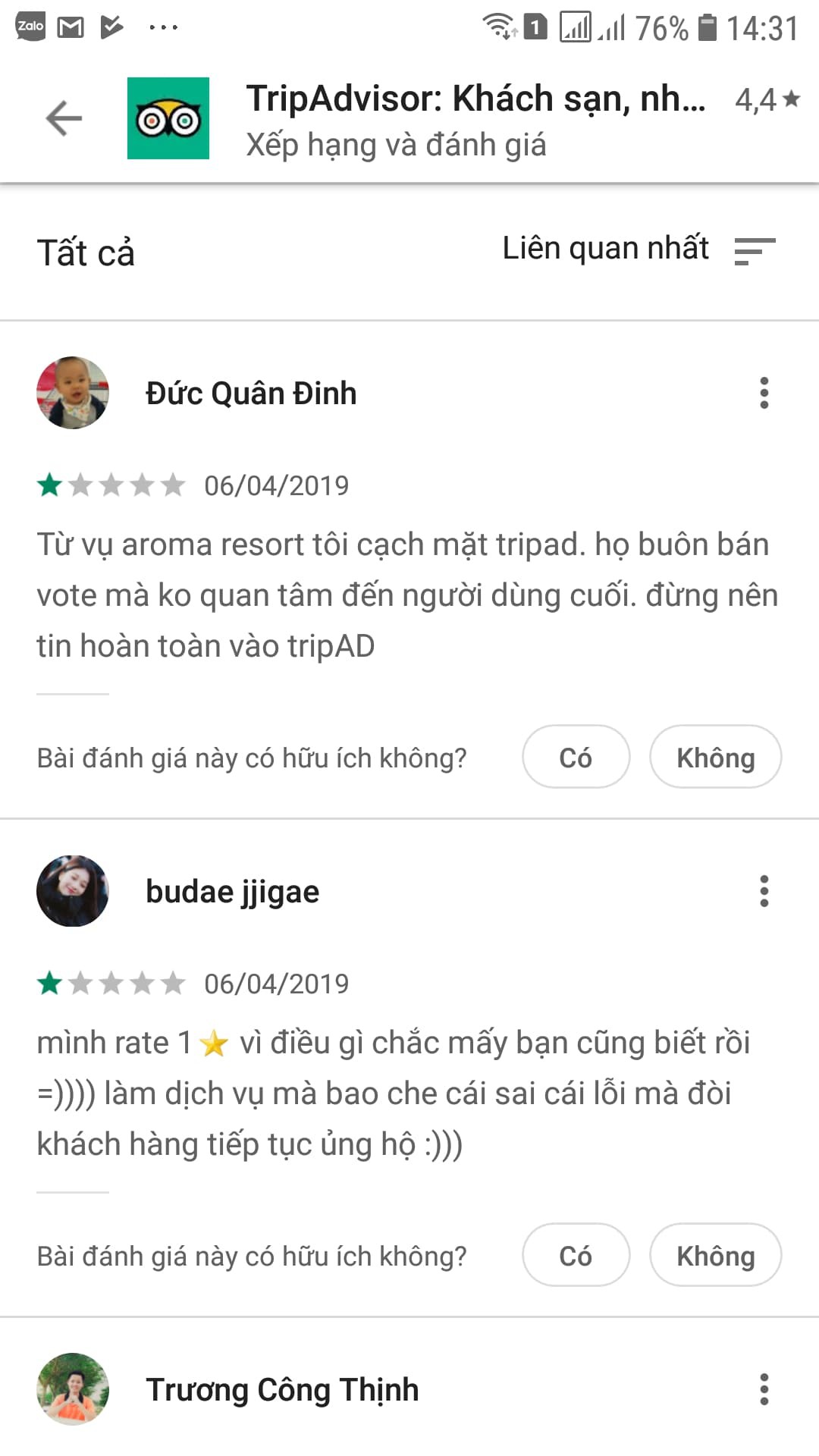This screenshot has height=1456, width=819.
Task: Go back using the arrow icon
Action: [64, 118]
